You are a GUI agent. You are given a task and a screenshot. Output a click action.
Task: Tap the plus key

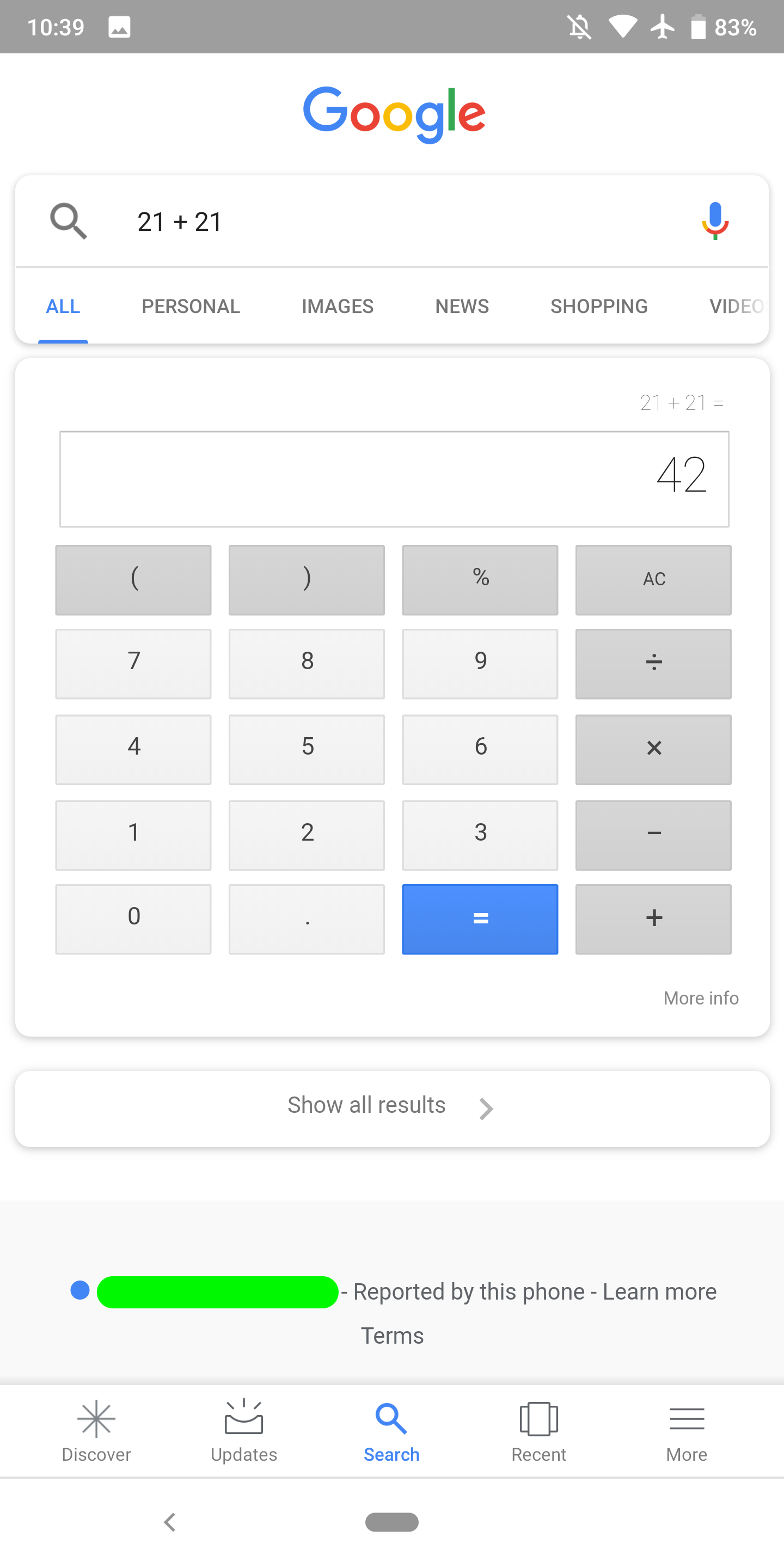point(653,918)
